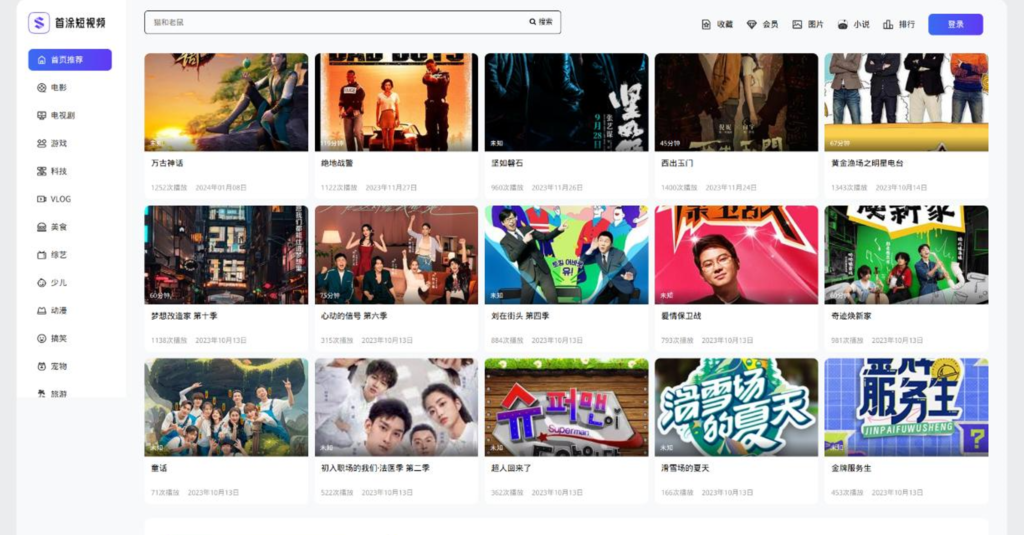The height and width of the screenshot is (535, 1024).
Task: Select 电影 in the sidebar
Action: click(x=59, y=88)
